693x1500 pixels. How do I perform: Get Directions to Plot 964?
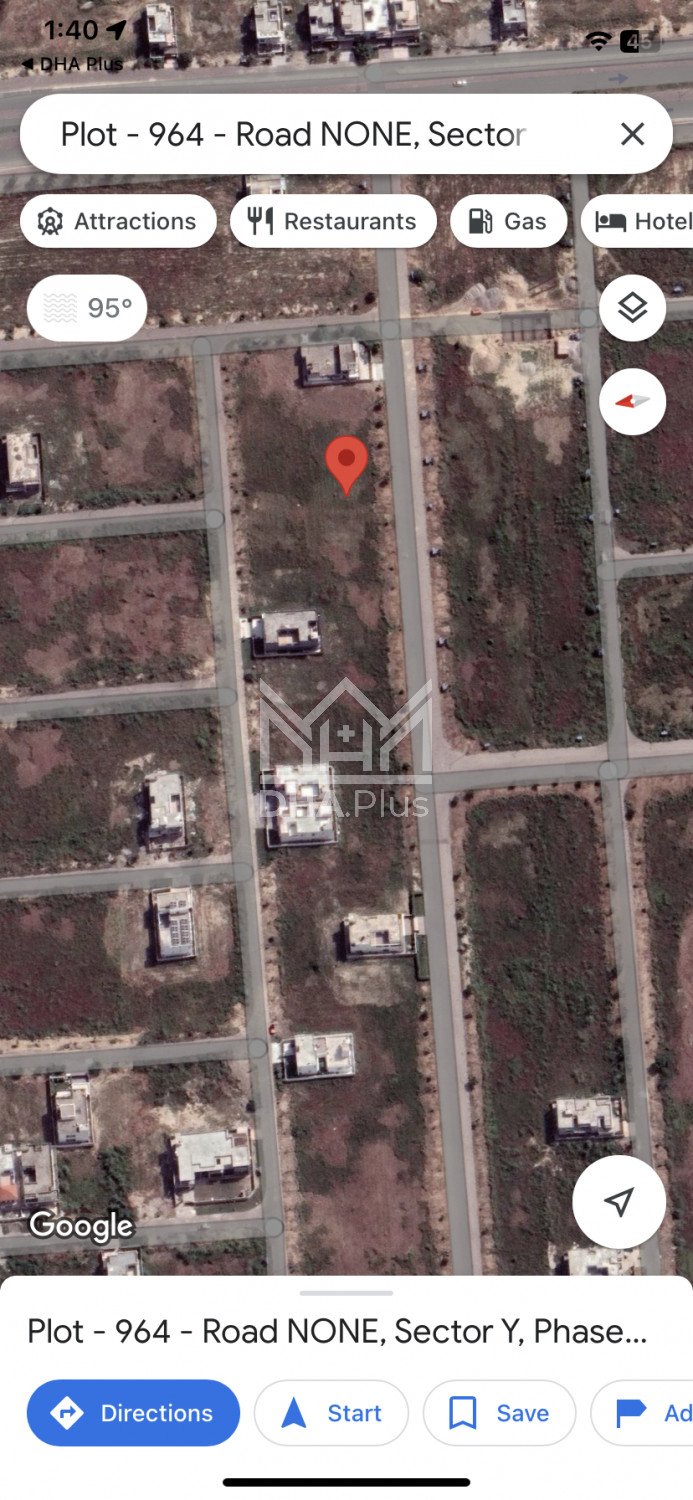pyautogui.click(x=133, y=1413)
